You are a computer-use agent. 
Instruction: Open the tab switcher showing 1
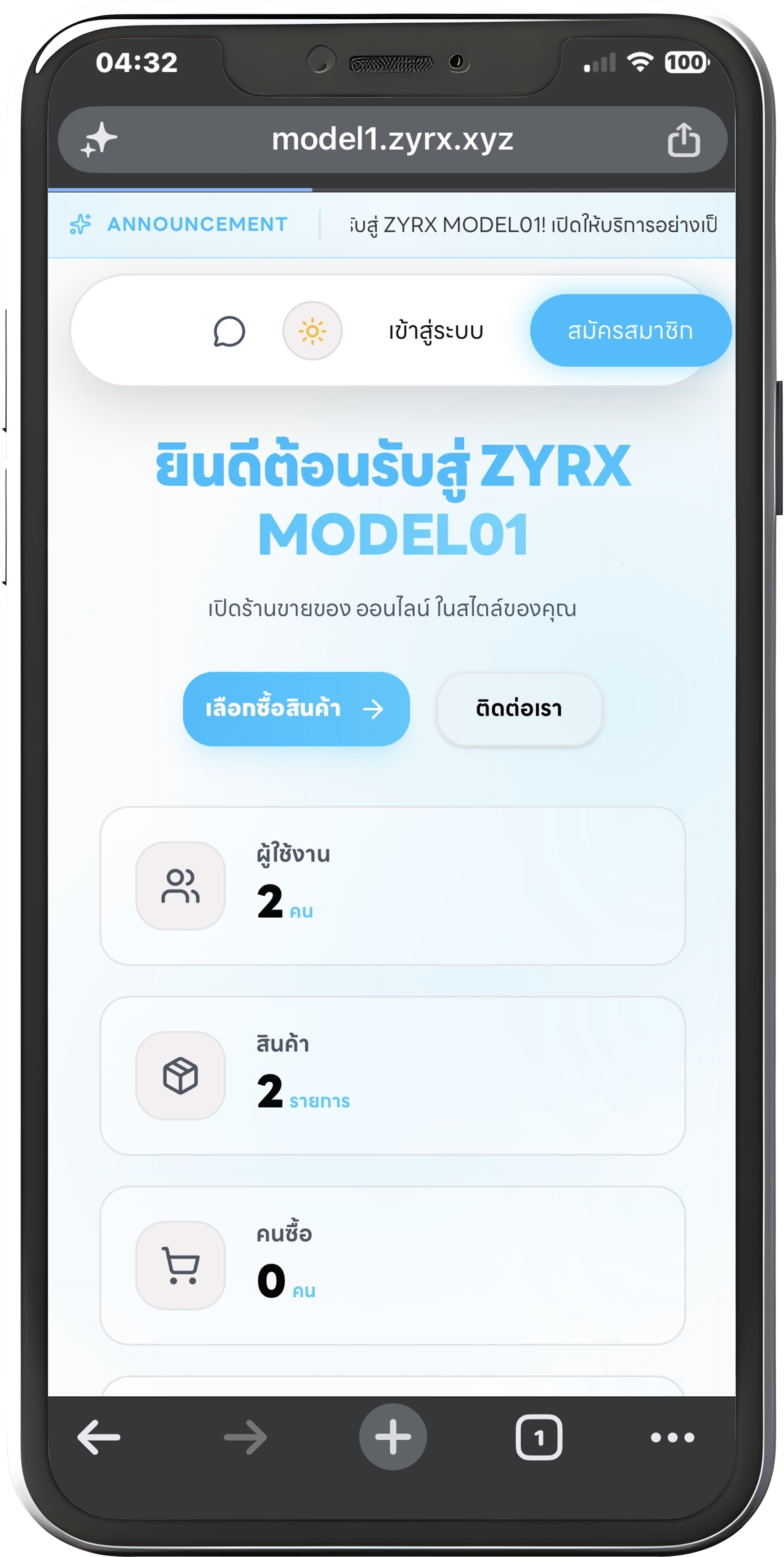[539, 1437]
